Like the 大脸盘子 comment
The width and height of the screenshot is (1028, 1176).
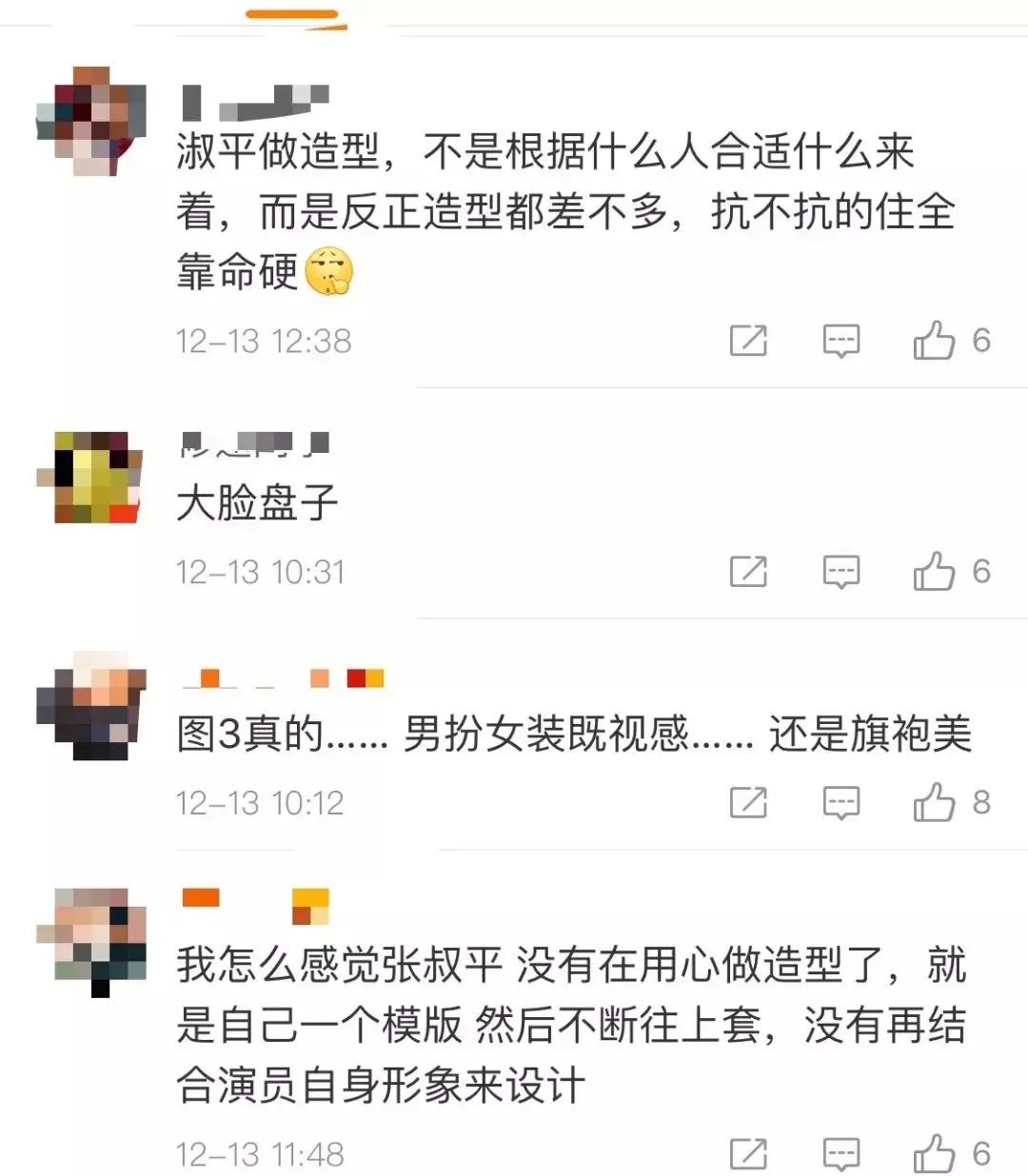coord(934,571)
